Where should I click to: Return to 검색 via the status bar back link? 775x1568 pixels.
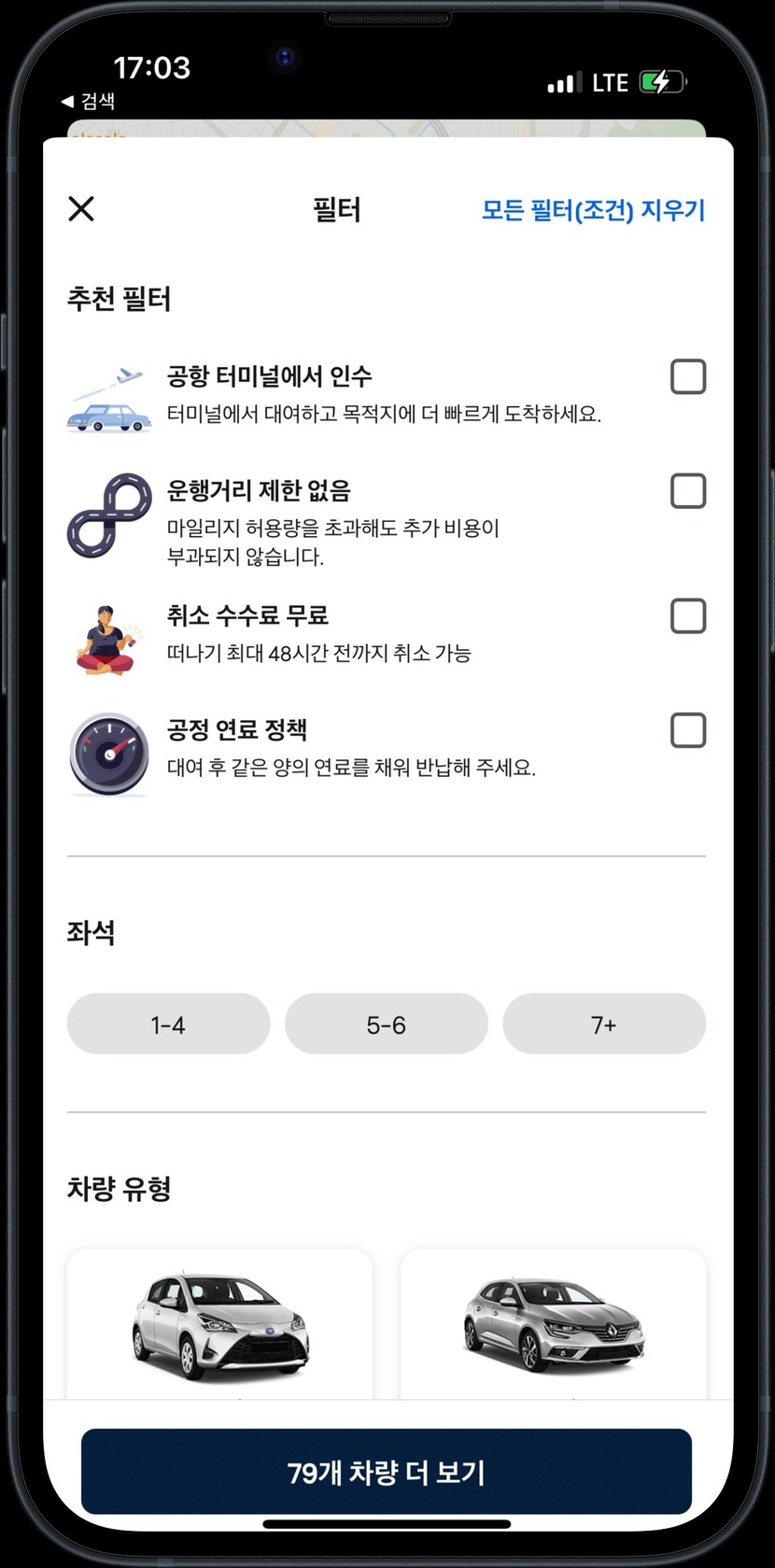coord(89,101)
